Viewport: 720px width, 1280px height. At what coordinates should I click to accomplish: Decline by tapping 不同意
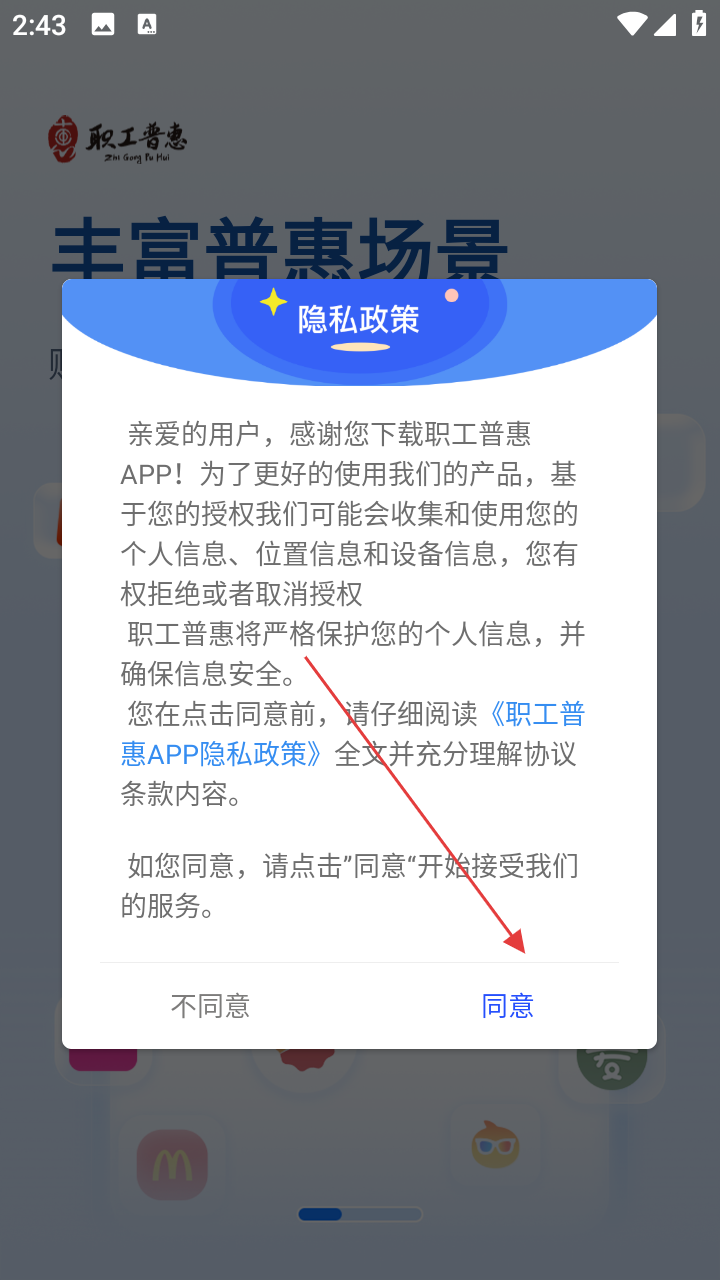[x=210, y=1006]
